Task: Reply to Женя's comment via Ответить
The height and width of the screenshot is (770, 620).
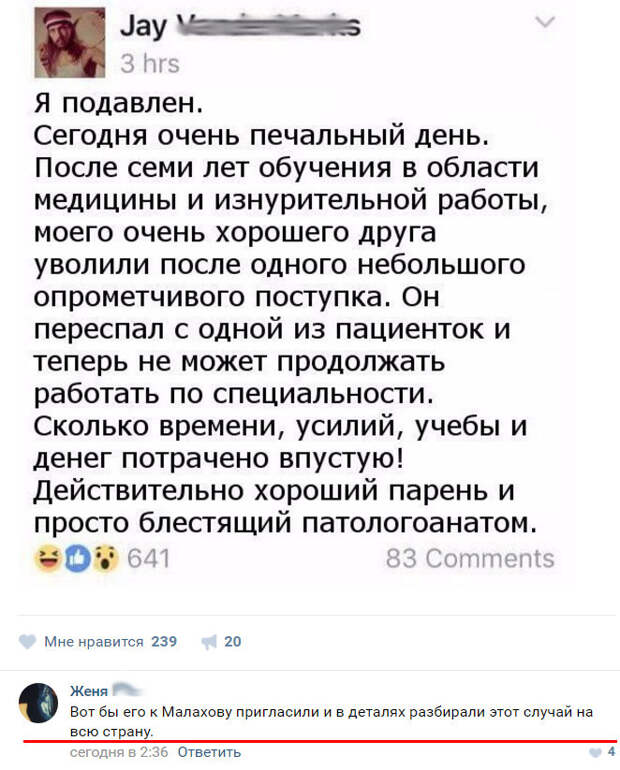Action: [209, 753]
